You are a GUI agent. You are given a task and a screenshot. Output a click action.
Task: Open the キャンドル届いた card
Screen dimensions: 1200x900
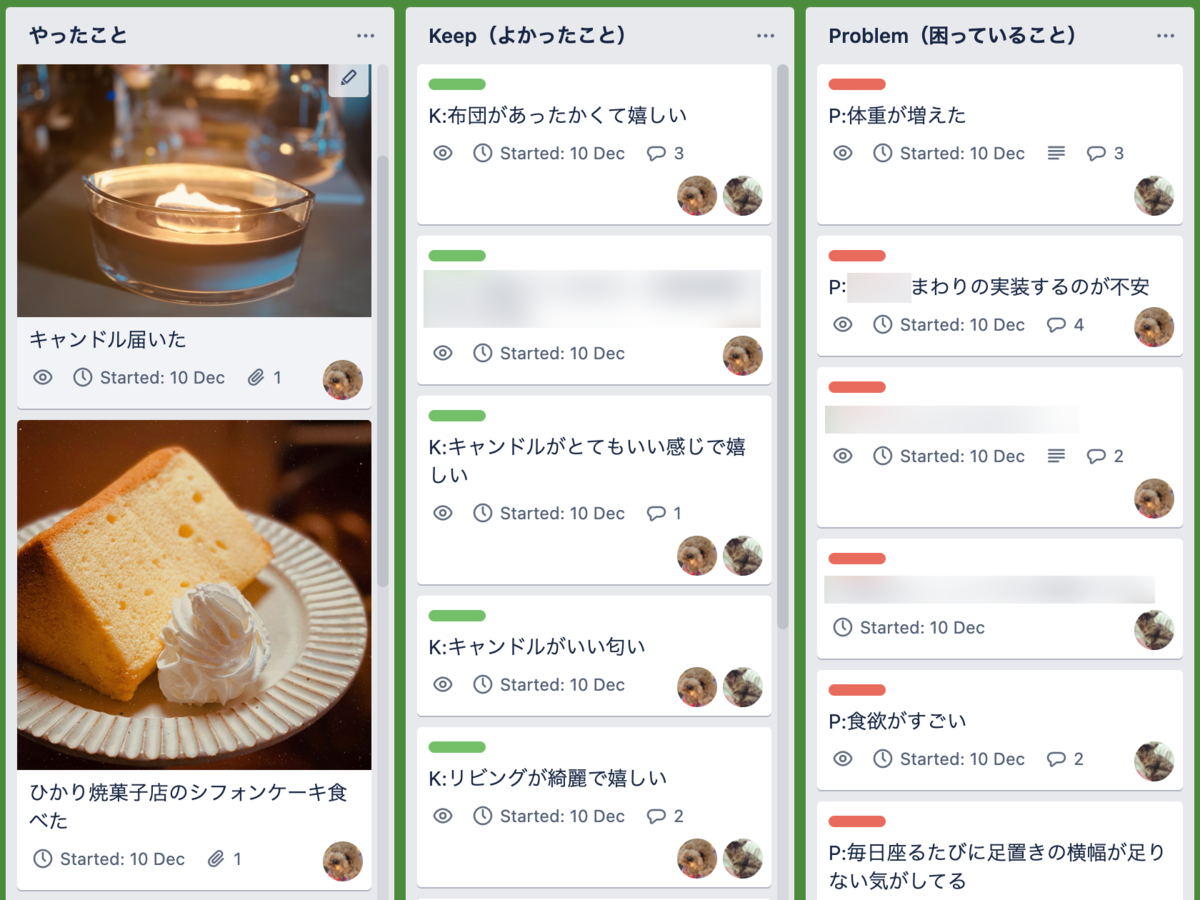108,340
